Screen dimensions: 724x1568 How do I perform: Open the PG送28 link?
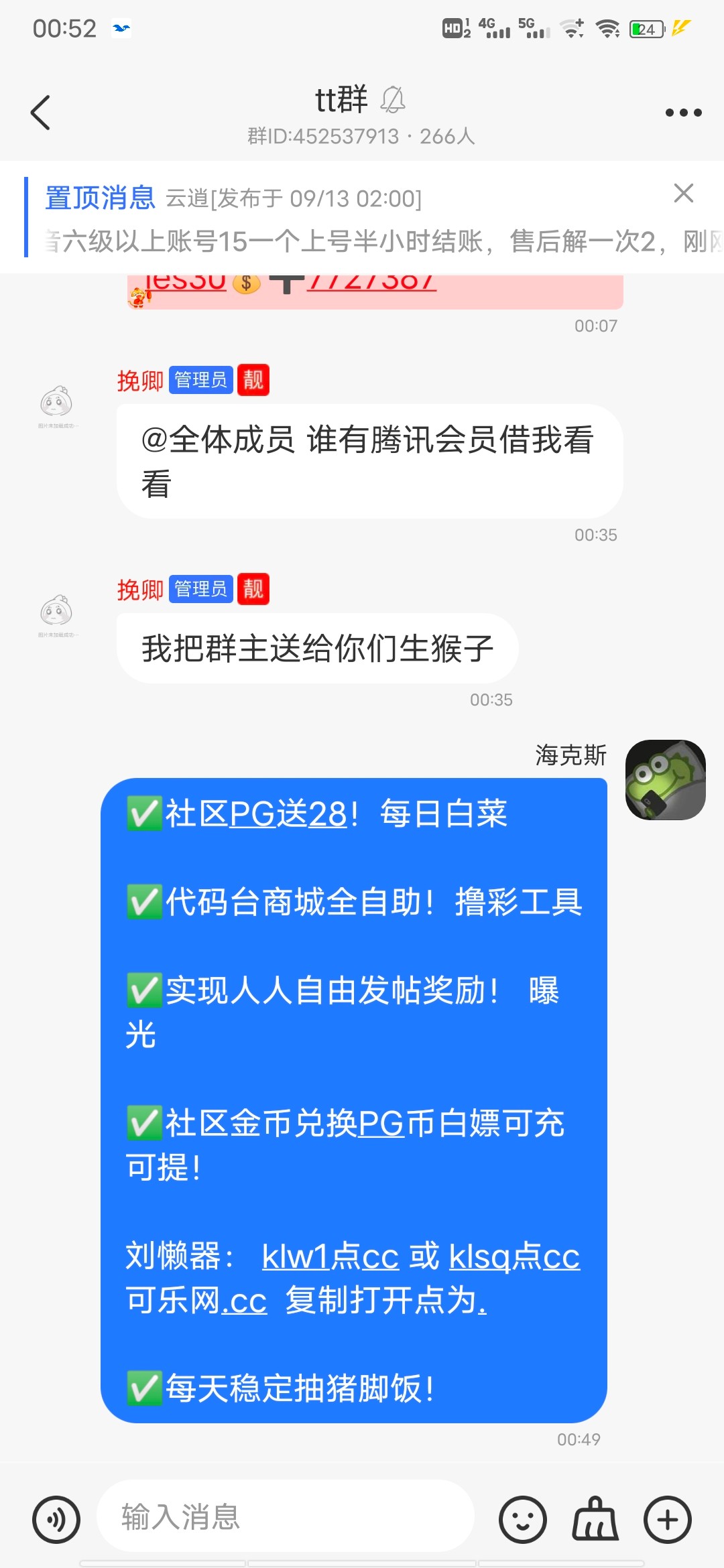[x=288, y=814]
